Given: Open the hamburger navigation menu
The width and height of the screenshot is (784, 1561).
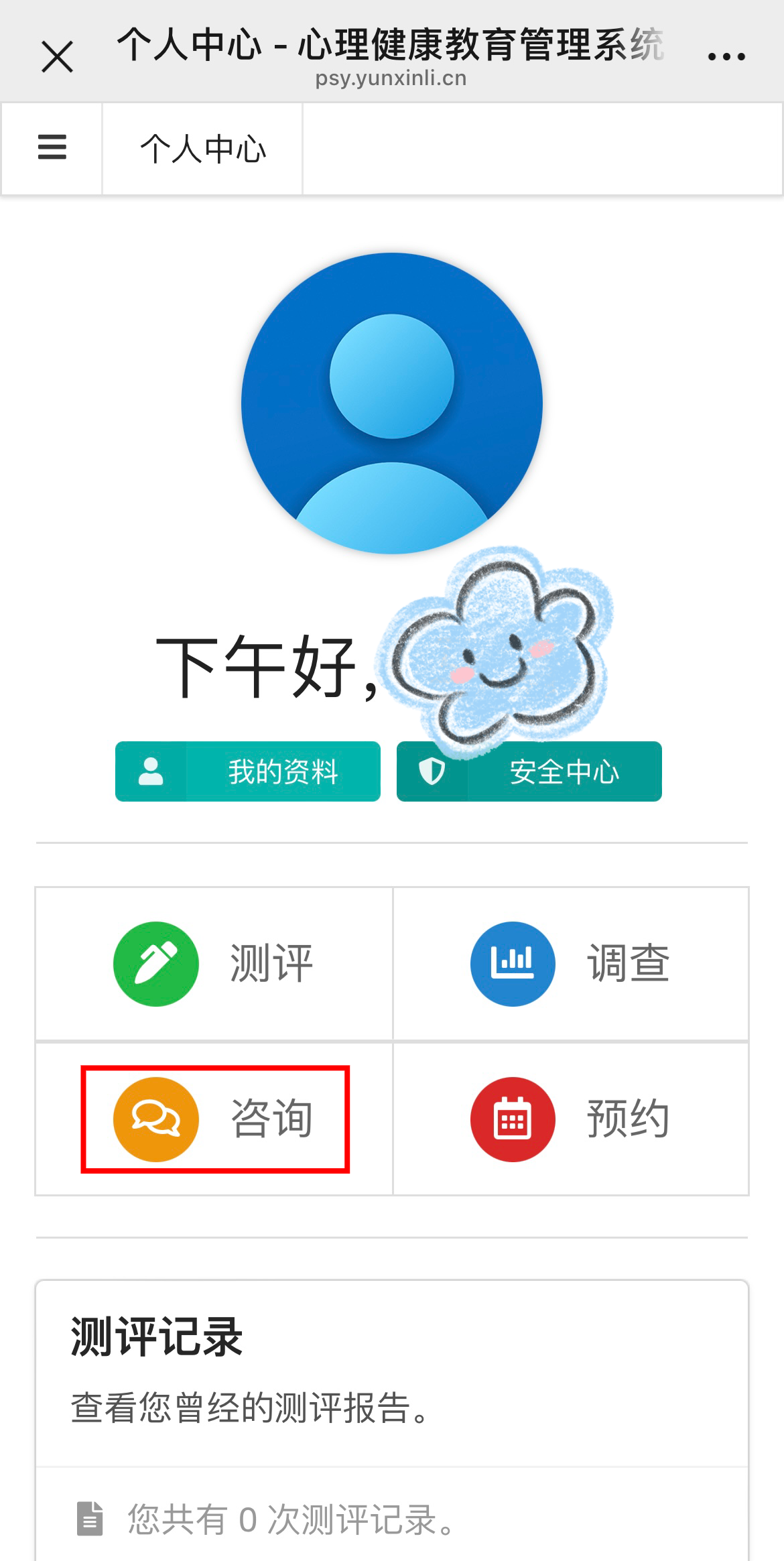Looking at the screenshot, I should (x=52, y=148).
